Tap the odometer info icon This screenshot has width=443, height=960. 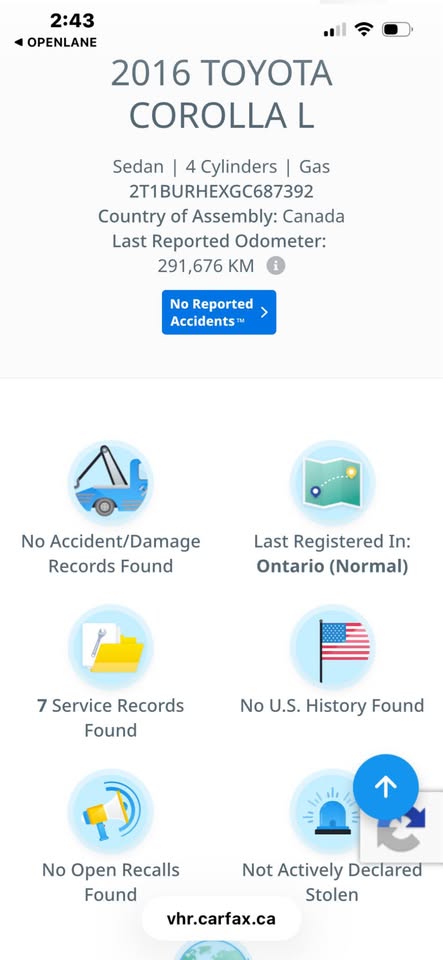[276, 266]
